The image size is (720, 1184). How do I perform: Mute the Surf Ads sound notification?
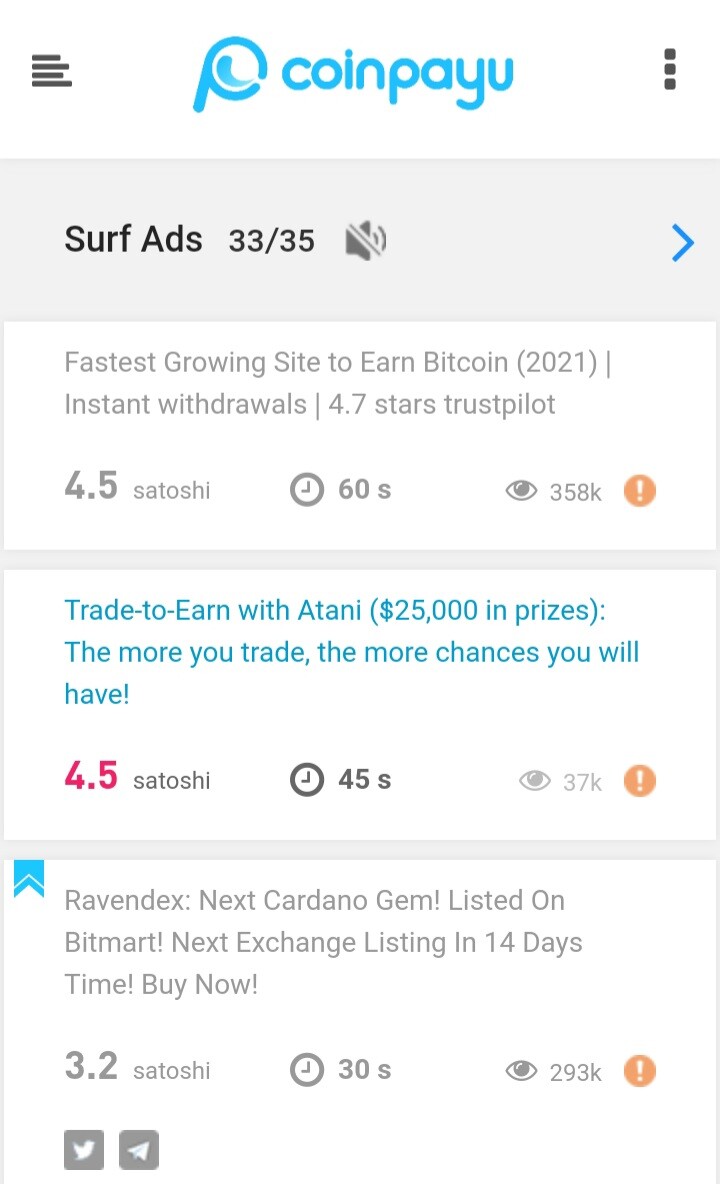(x=364, y=239)
